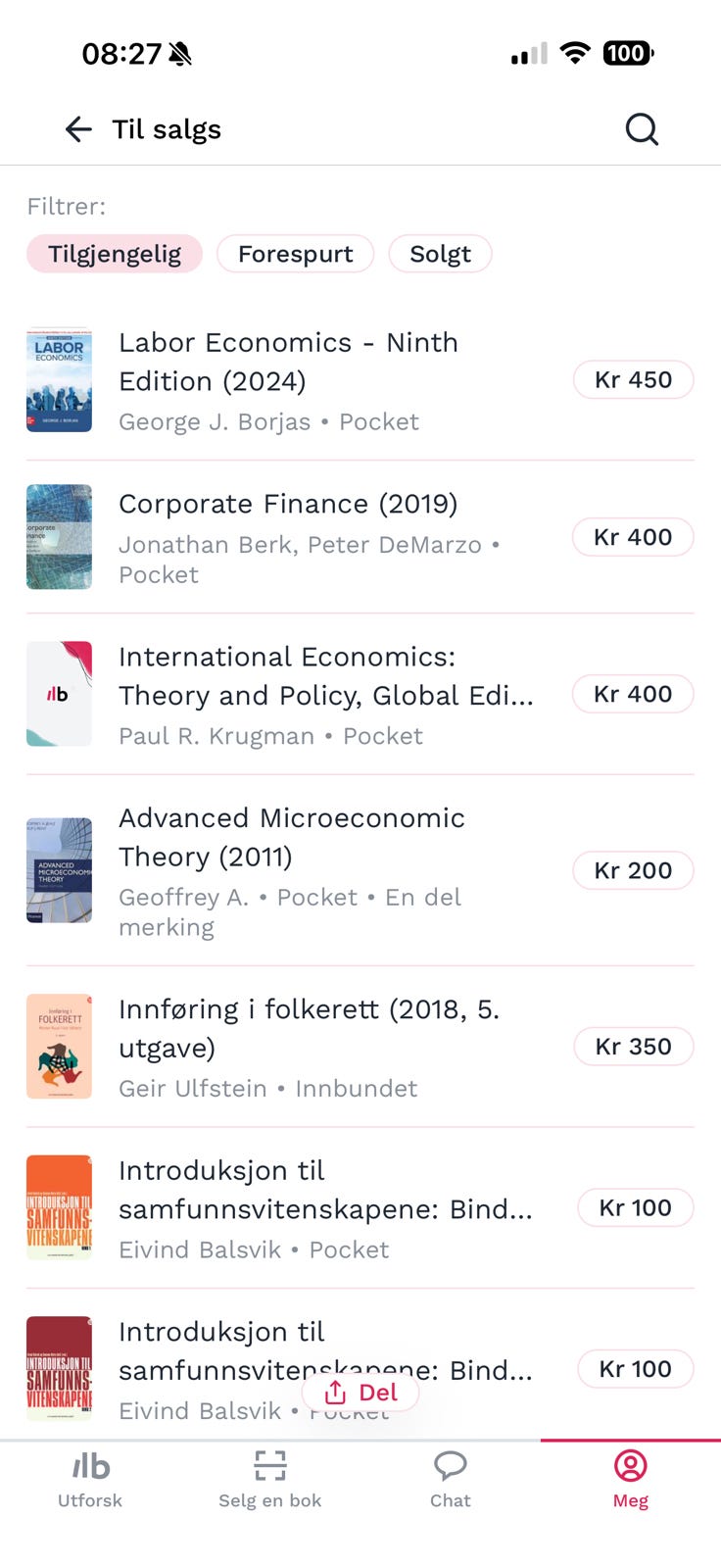Open the search magnifier icon
Image resolution: width=721 pixels, height=1568 pixels.
(642, 129)
